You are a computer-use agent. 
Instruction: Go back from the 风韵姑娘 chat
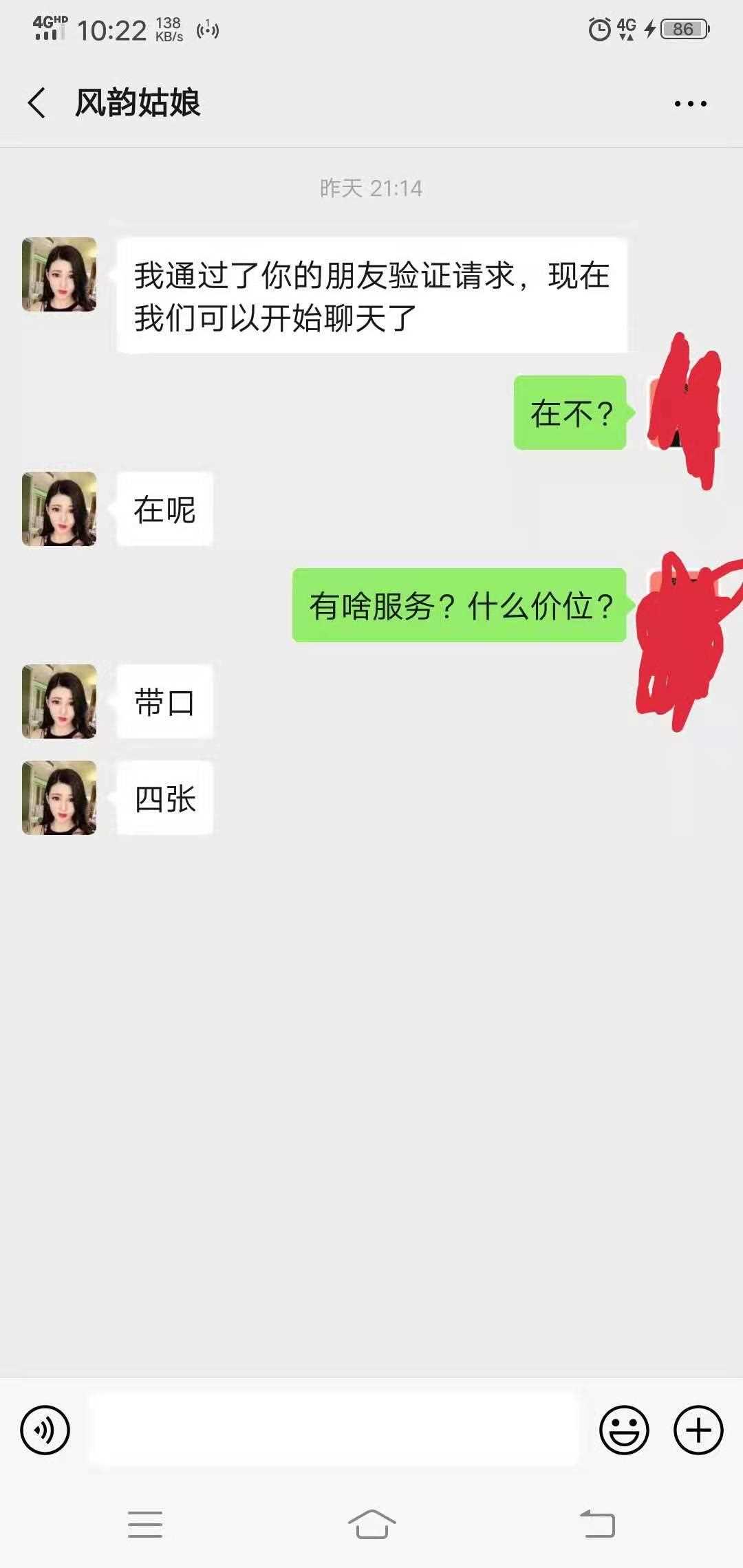click(37, 103)
